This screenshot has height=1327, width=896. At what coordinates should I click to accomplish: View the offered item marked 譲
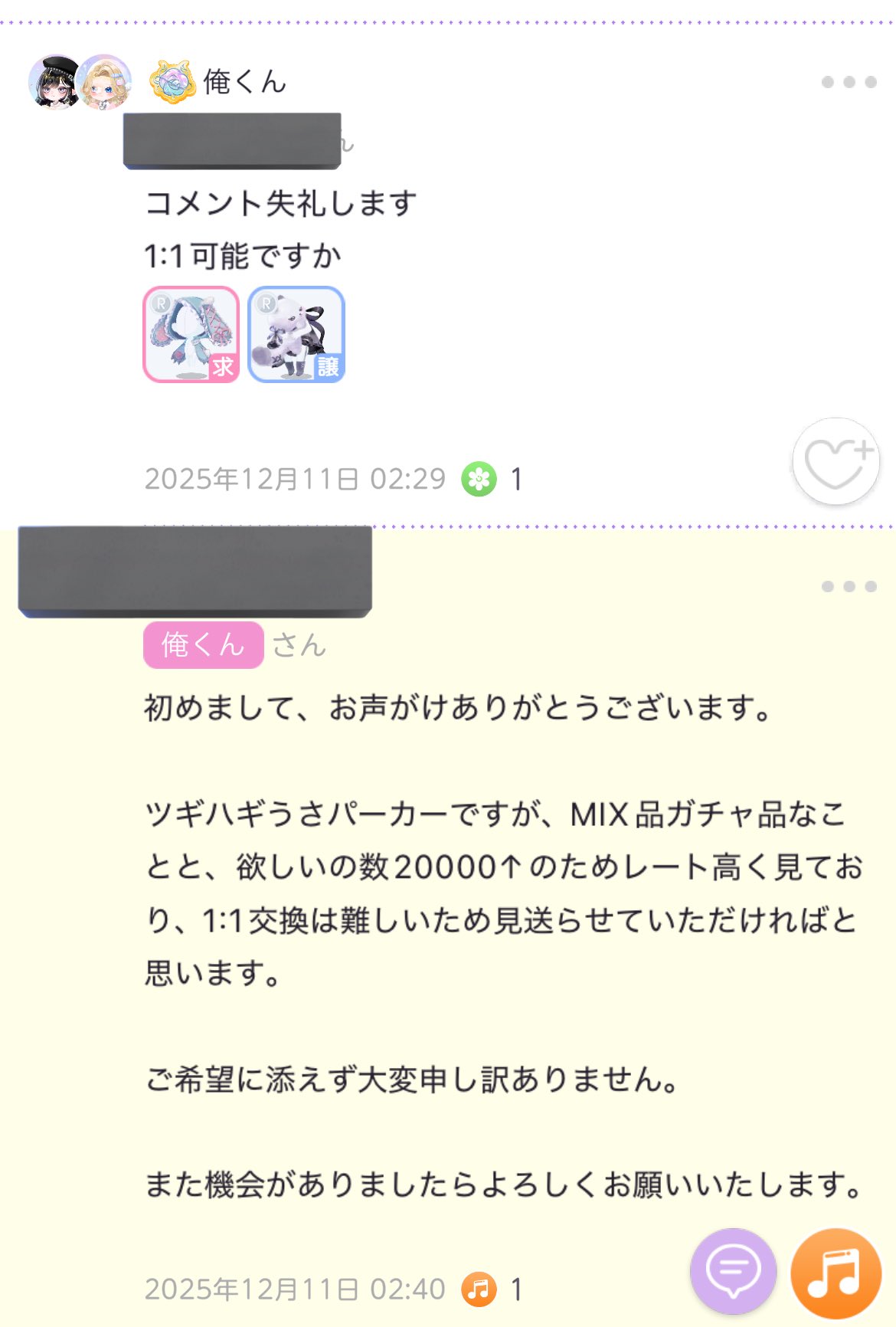point(296,335)
